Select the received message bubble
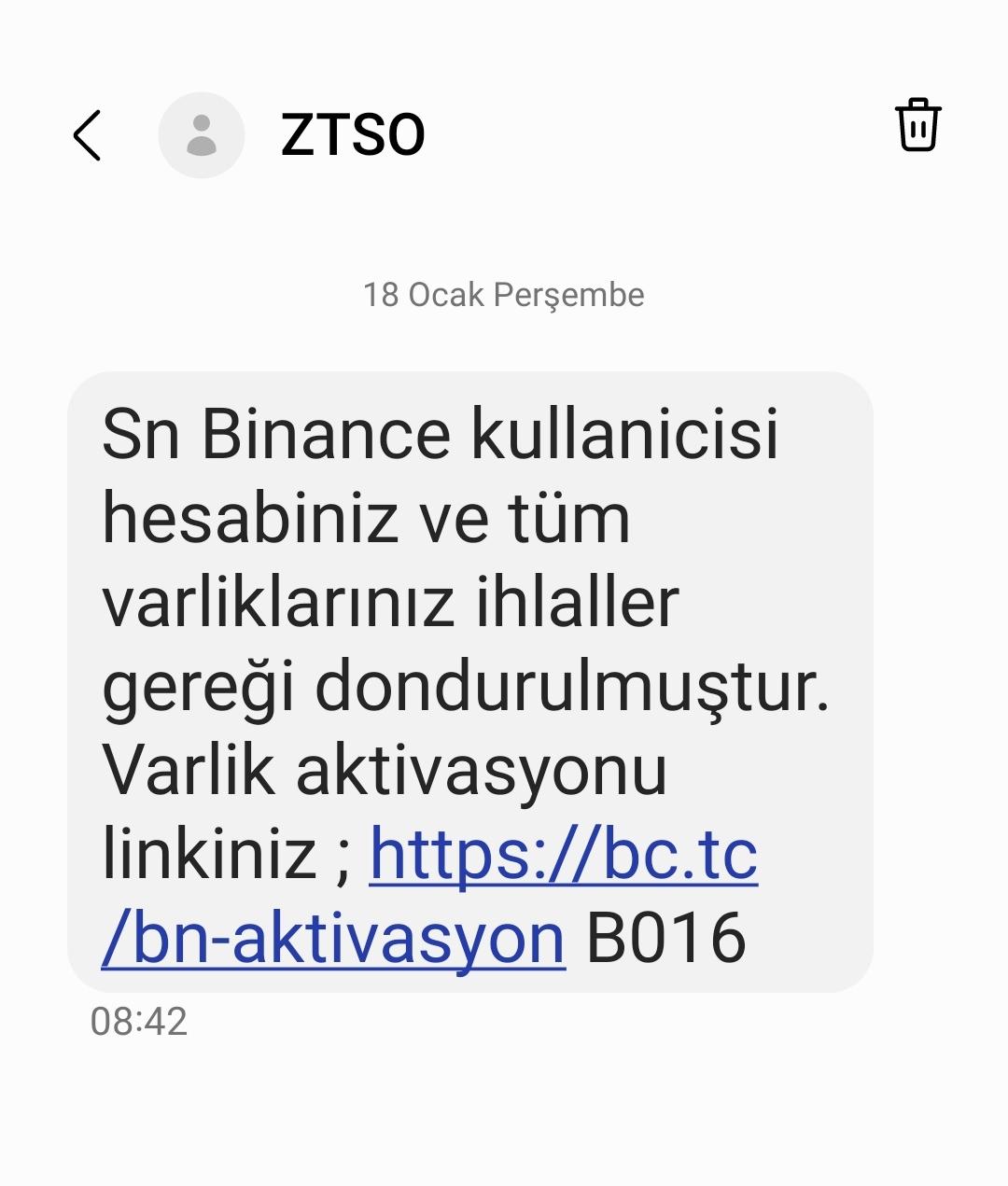The width and height of the screenshot is (1008, 1186). point(467,681)
